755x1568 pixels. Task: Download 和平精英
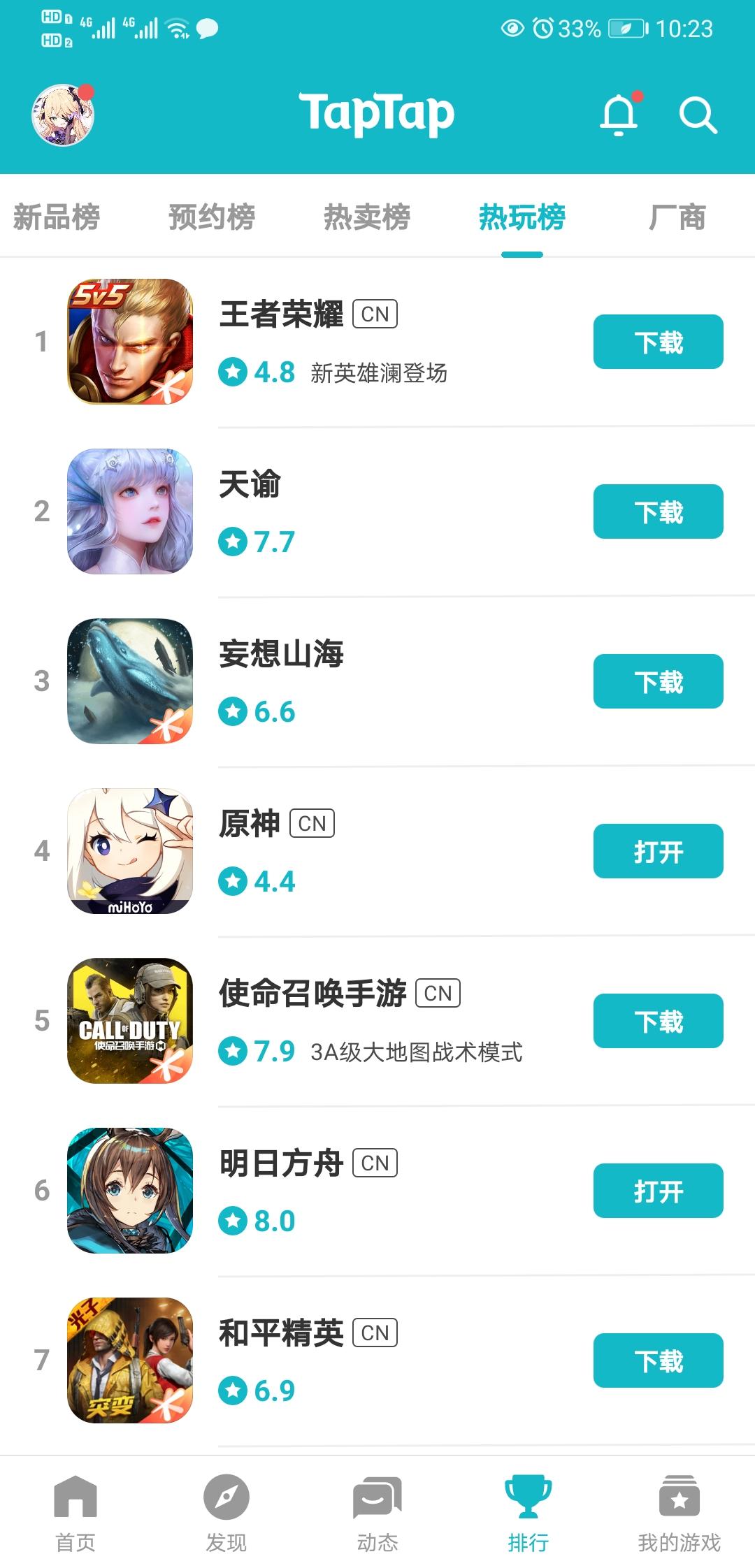pos(659,1360)
